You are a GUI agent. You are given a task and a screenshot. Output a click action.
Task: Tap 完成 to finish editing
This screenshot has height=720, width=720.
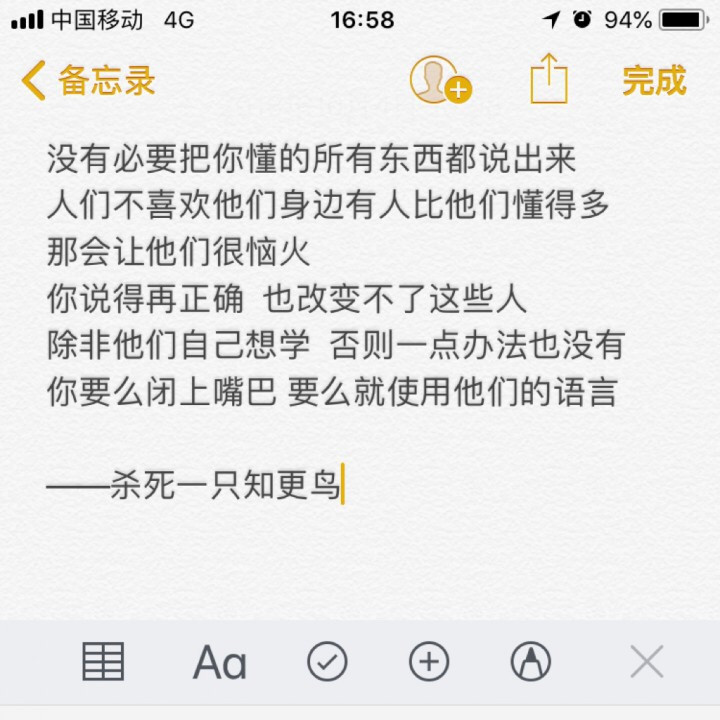point(654,81)
